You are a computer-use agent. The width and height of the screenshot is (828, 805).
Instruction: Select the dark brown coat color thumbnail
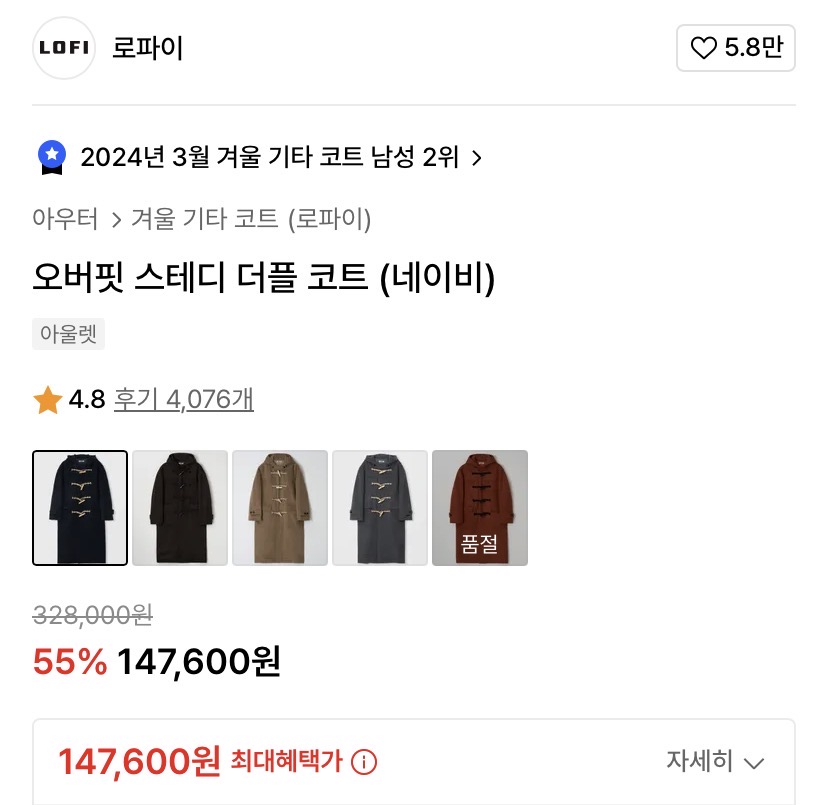[180, 508]
